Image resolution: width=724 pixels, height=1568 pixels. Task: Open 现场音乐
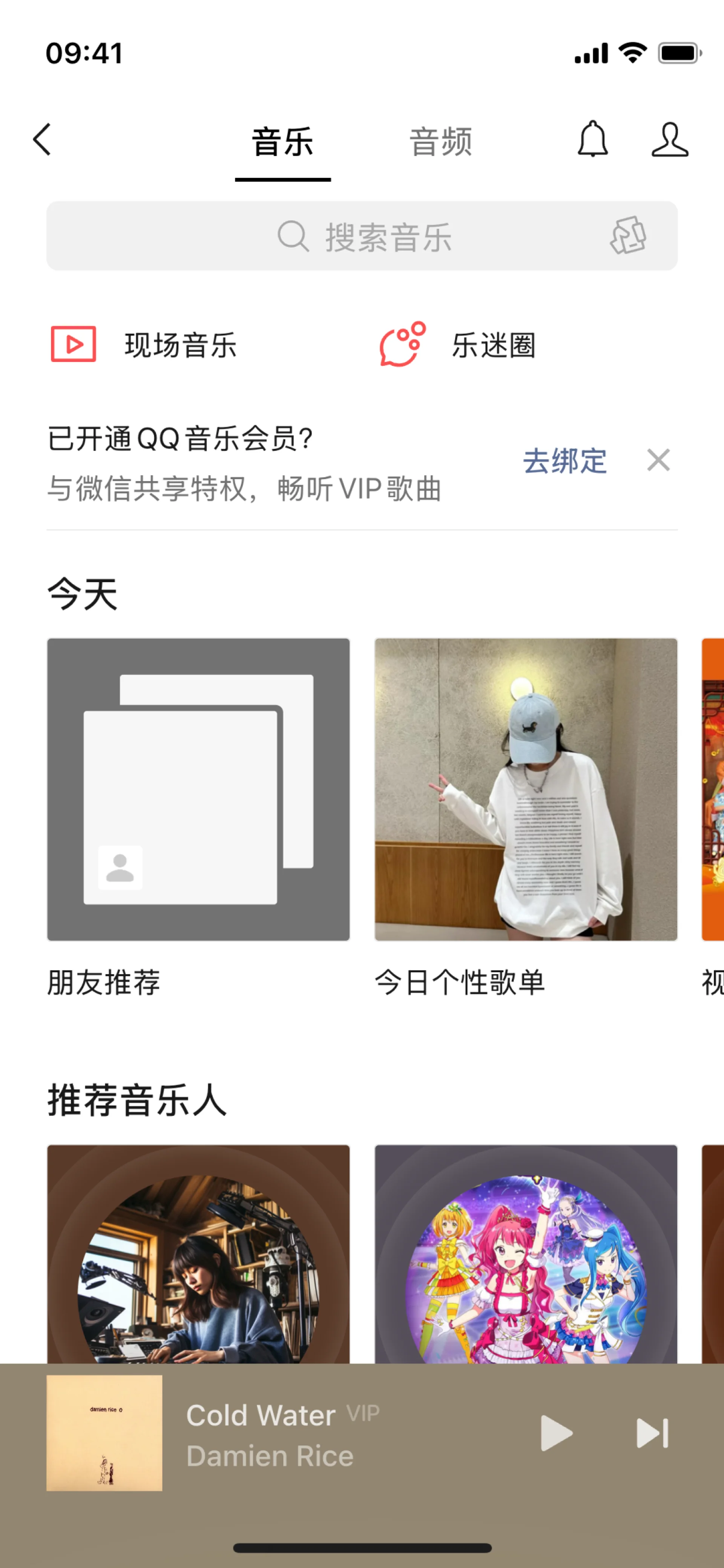[144, 345]
